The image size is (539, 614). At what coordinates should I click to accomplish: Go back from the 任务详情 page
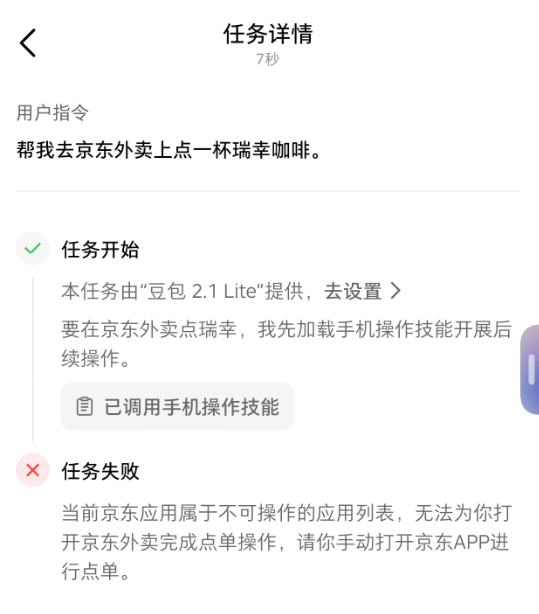coord(28,43)
